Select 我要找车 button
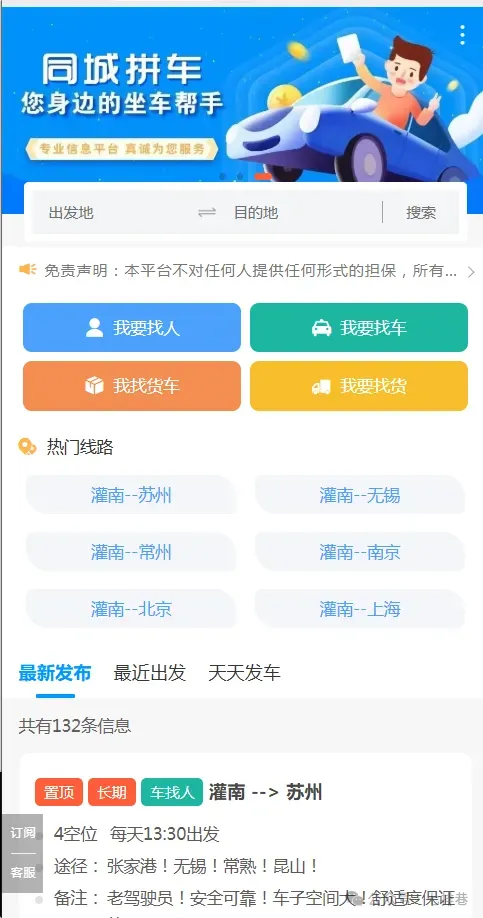Screen dimensions: 483x918 pyautogui.click(x=359, y=327)
